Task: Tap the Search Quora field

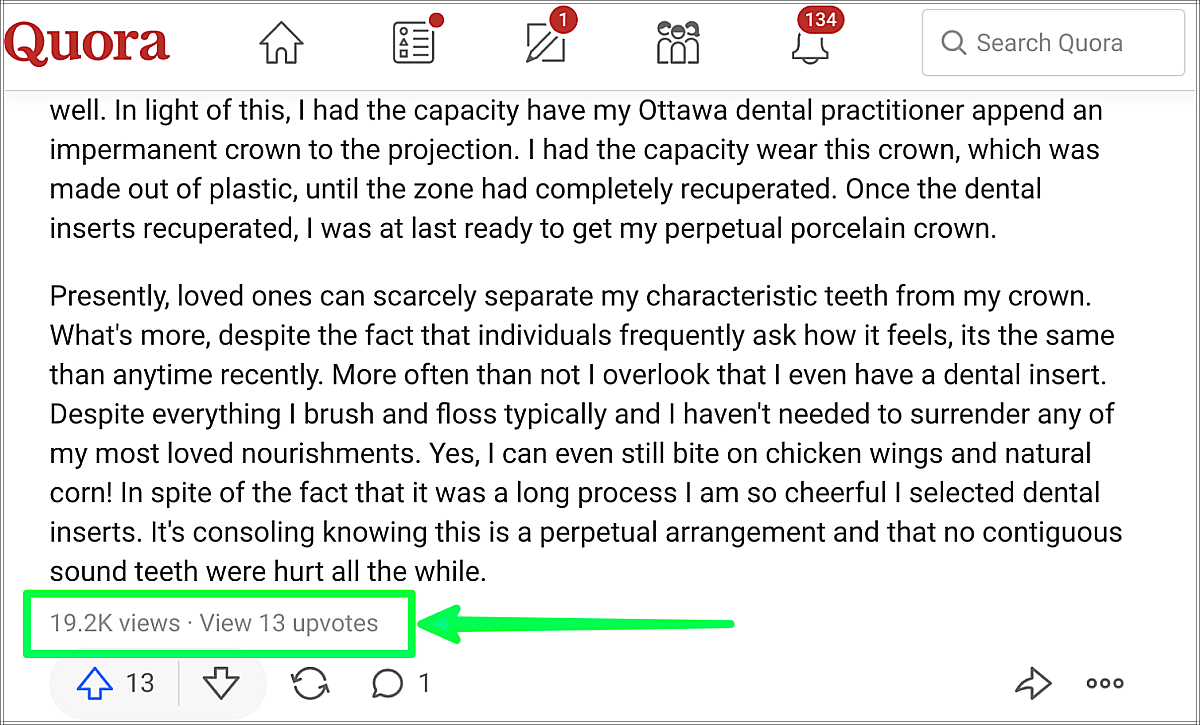Action: 1052,43
